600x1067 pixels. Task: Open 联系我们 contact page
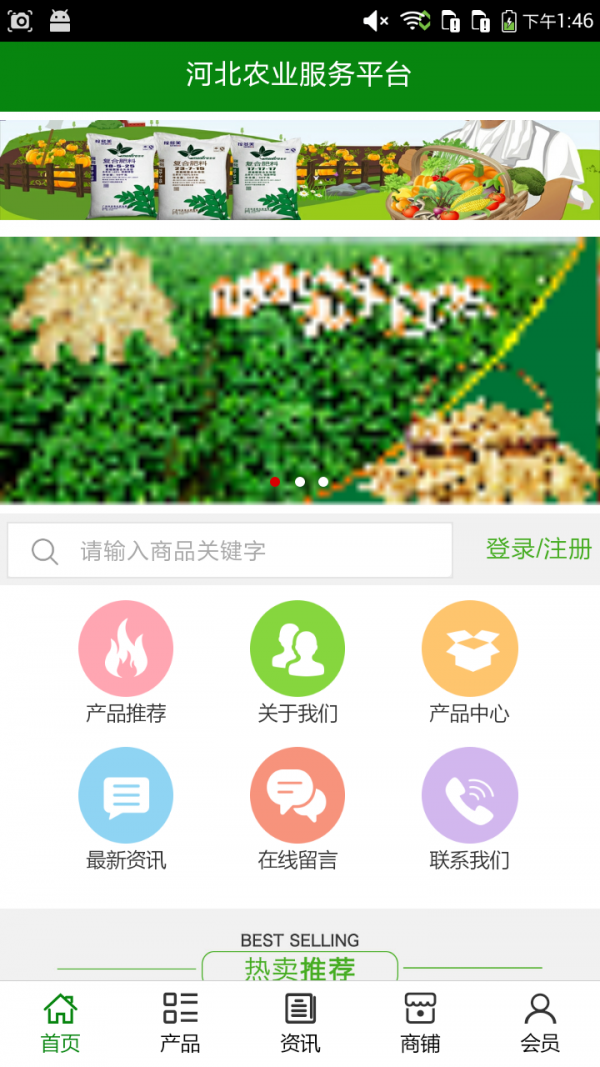(469, 796)
